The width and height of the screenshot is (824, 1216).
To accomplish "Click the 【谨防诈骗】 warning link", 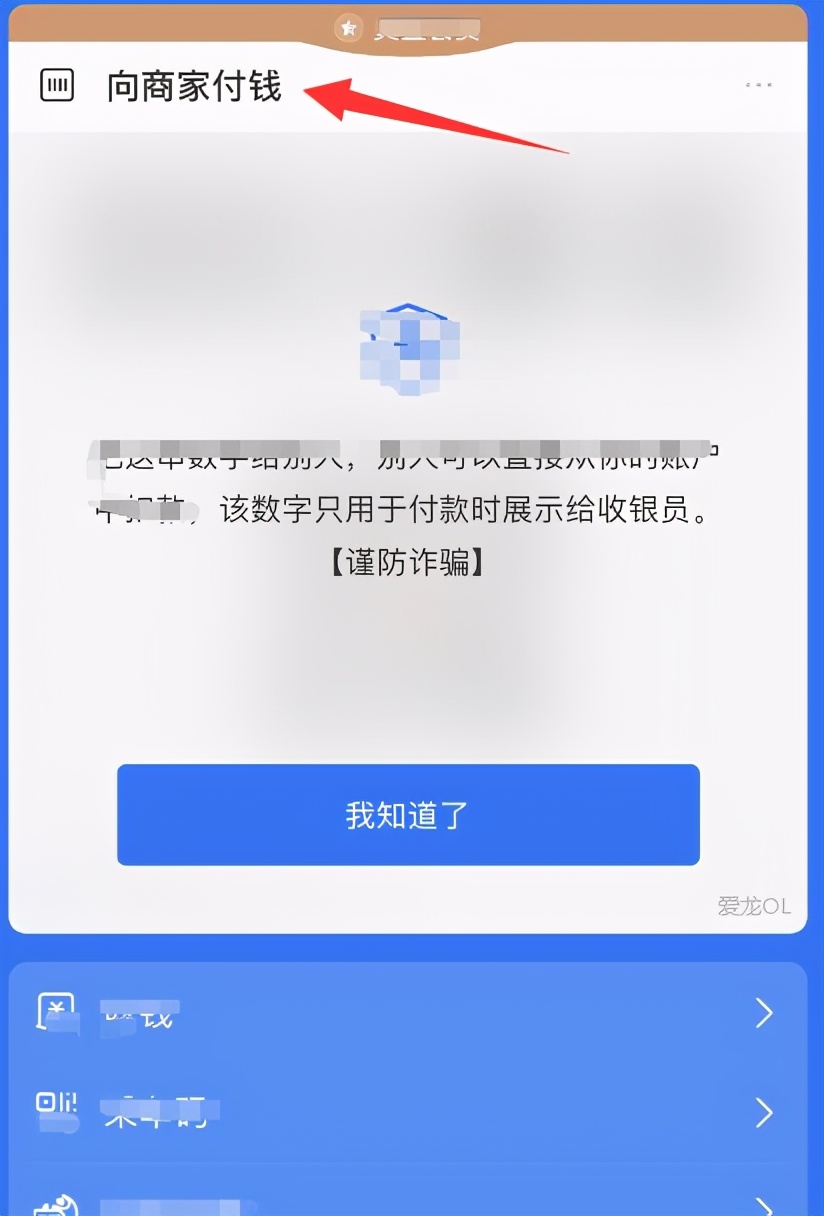I will tap(408, 563).
